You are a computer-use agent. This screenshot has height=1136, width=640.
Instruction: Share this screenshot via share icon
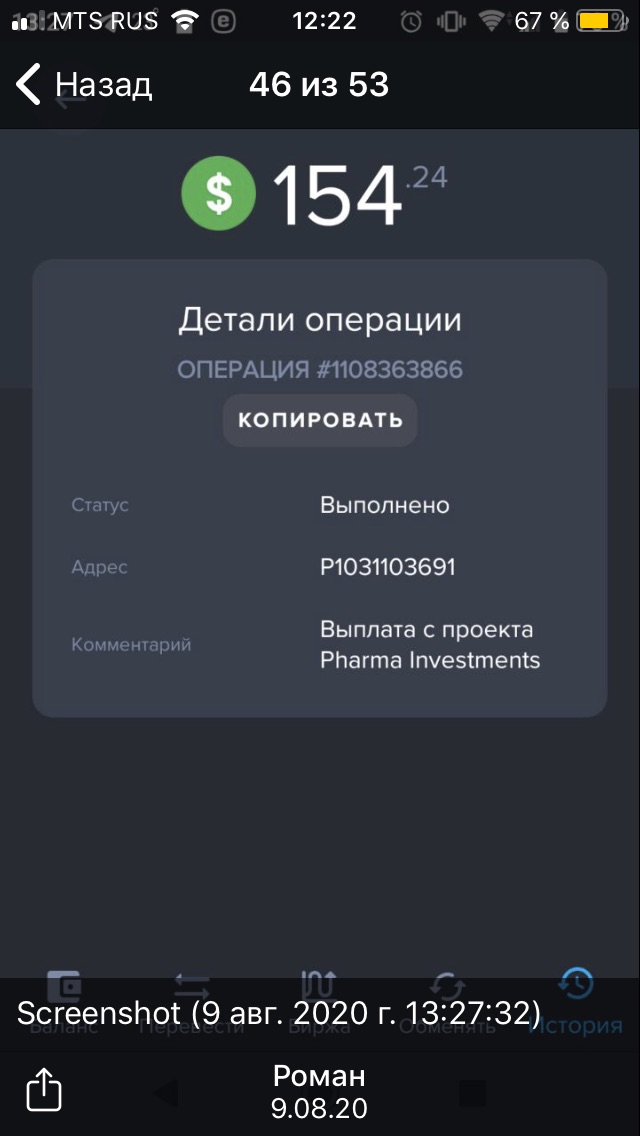pos(44,1088)
